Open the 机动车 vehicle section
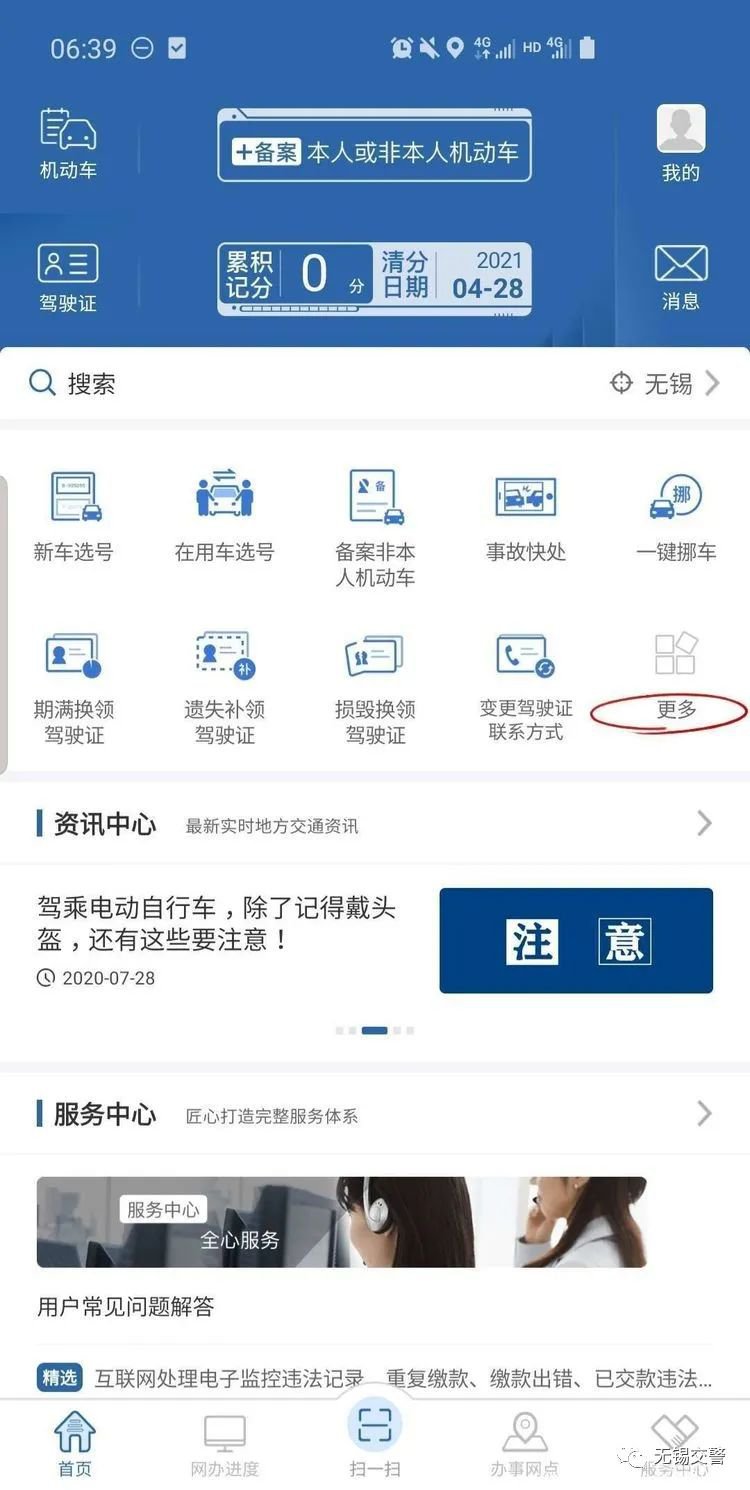This screenshot has height=1490, width=750. pos(67,143)
